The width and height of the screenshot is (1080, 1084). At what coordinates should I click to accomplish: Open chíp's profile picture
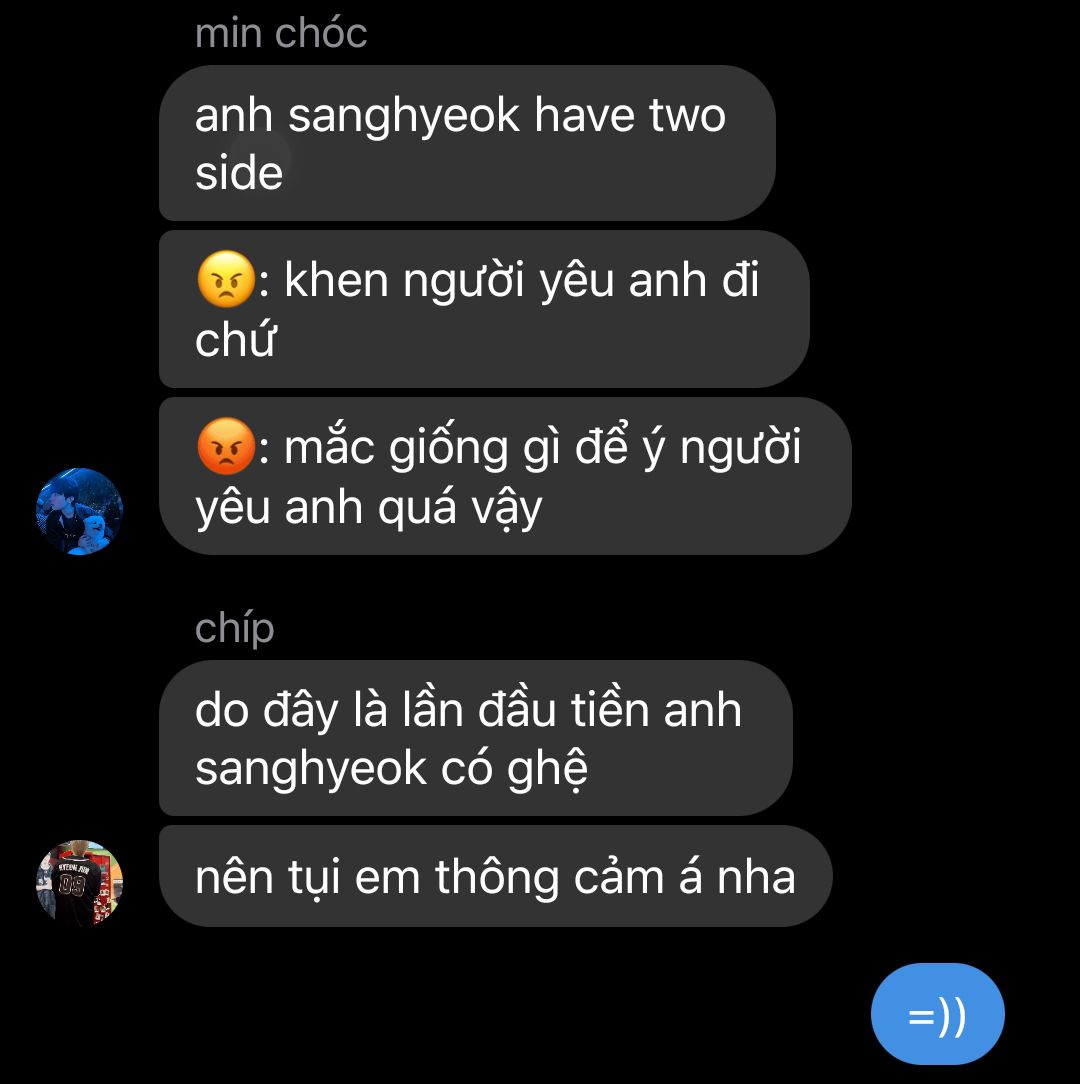tap(79, 883)
